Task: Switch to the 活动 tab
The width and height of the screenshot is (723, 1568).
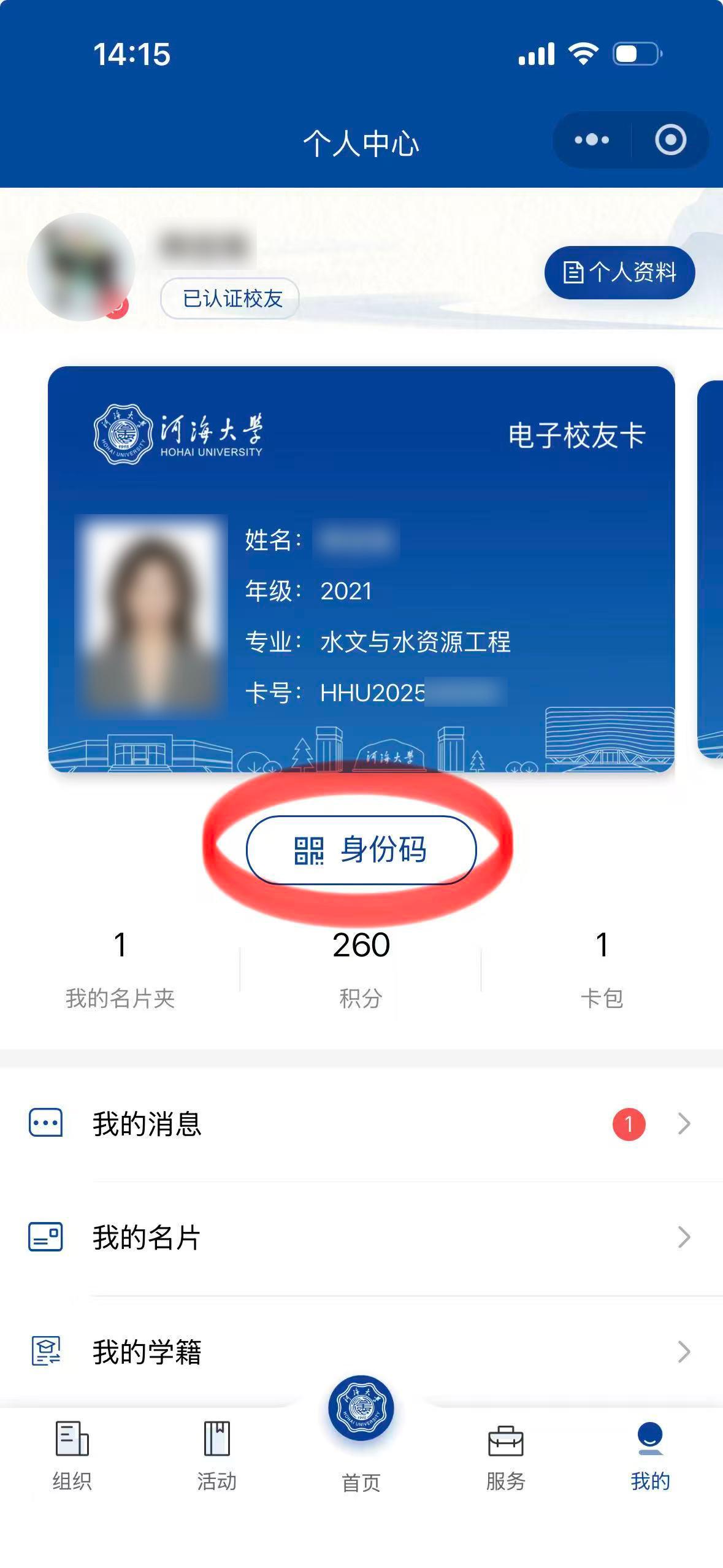Action: tap(216, 1455)
